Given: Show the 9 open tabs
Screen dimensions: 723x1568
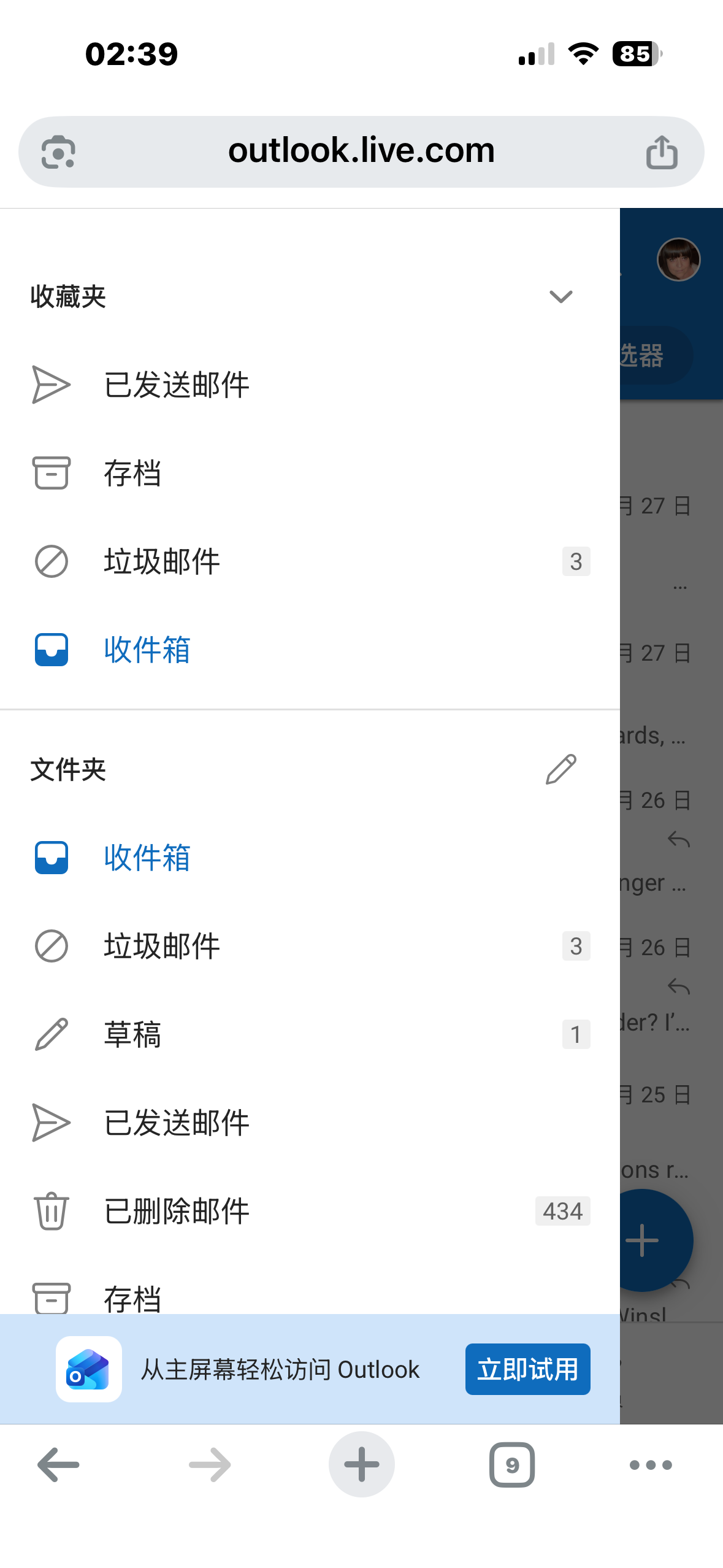Looking at the screenshot, I should (512, 1465).
